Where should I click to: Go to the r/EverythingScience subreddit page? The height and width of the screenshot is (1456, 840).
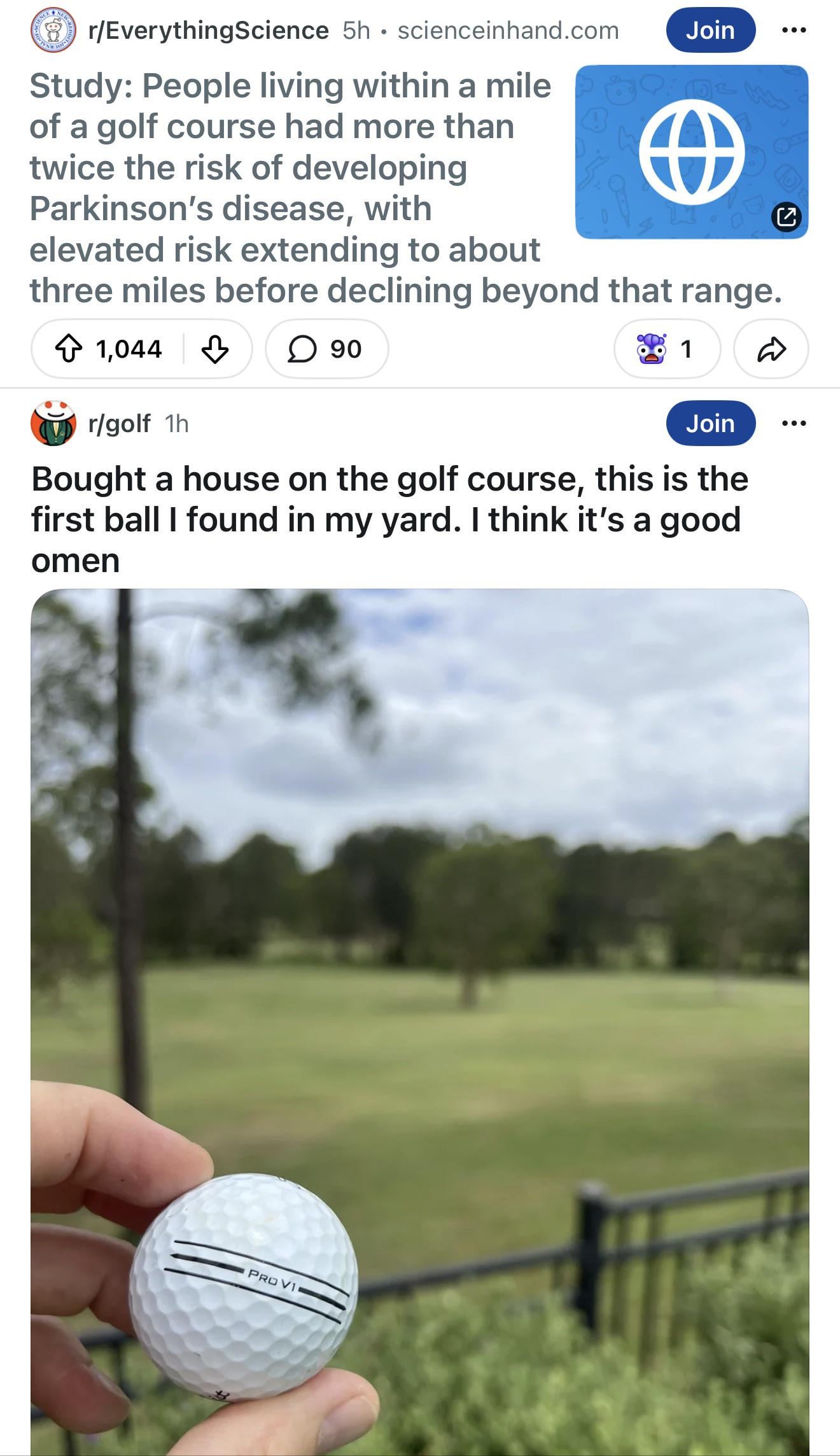pos(208,31)
